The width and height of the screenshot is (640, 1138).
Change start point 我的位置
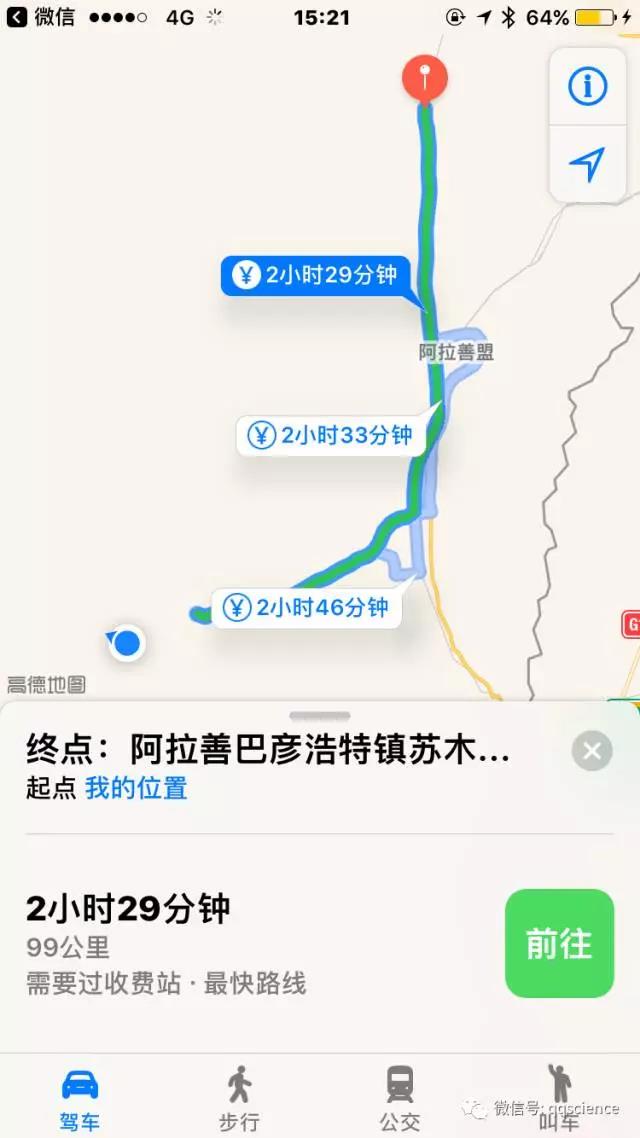pyautogui.click(x=136, y=788)
